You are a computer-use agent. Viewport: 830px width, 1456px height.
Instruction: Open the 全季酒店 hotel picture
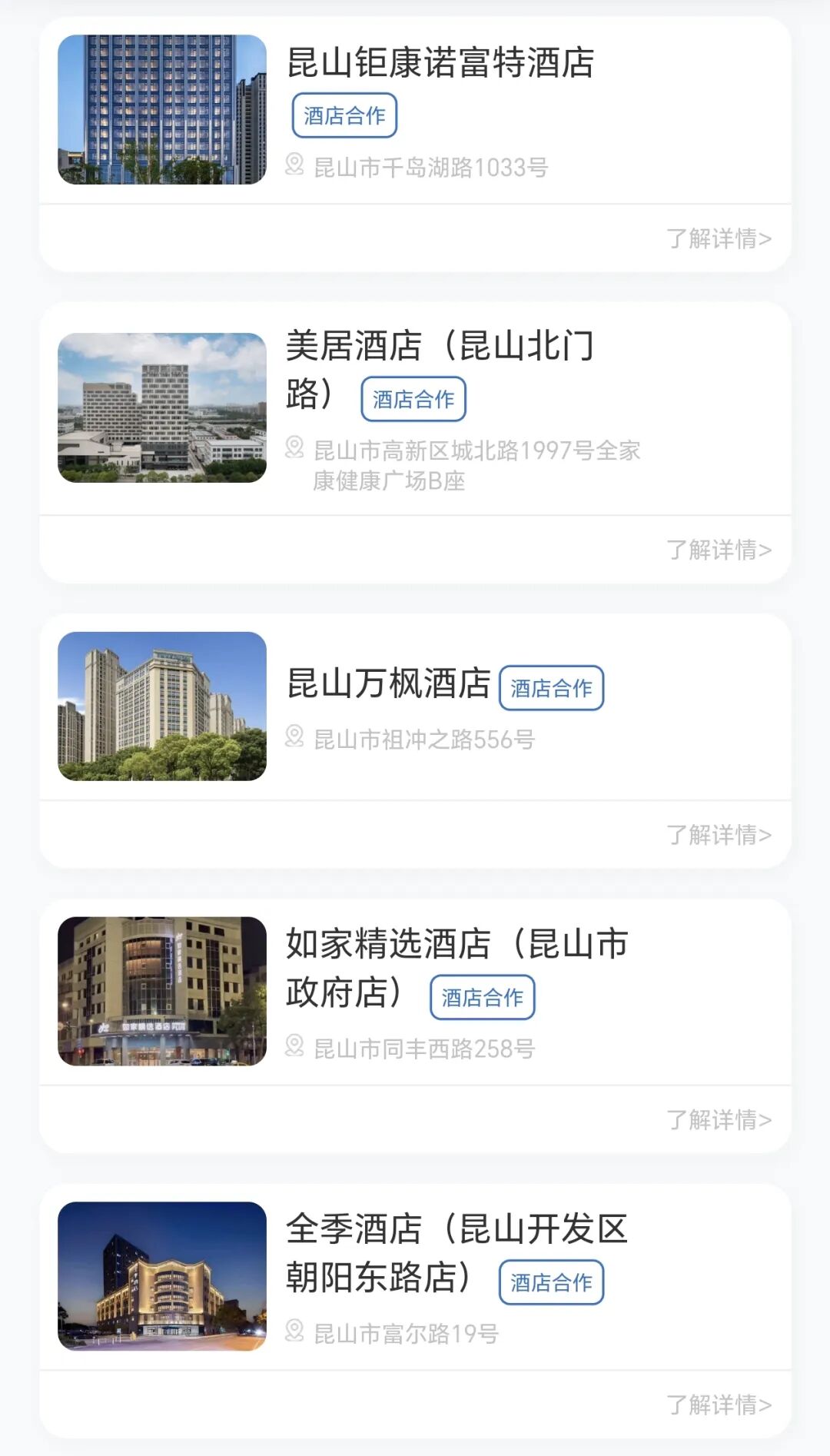coord(162,1276)
